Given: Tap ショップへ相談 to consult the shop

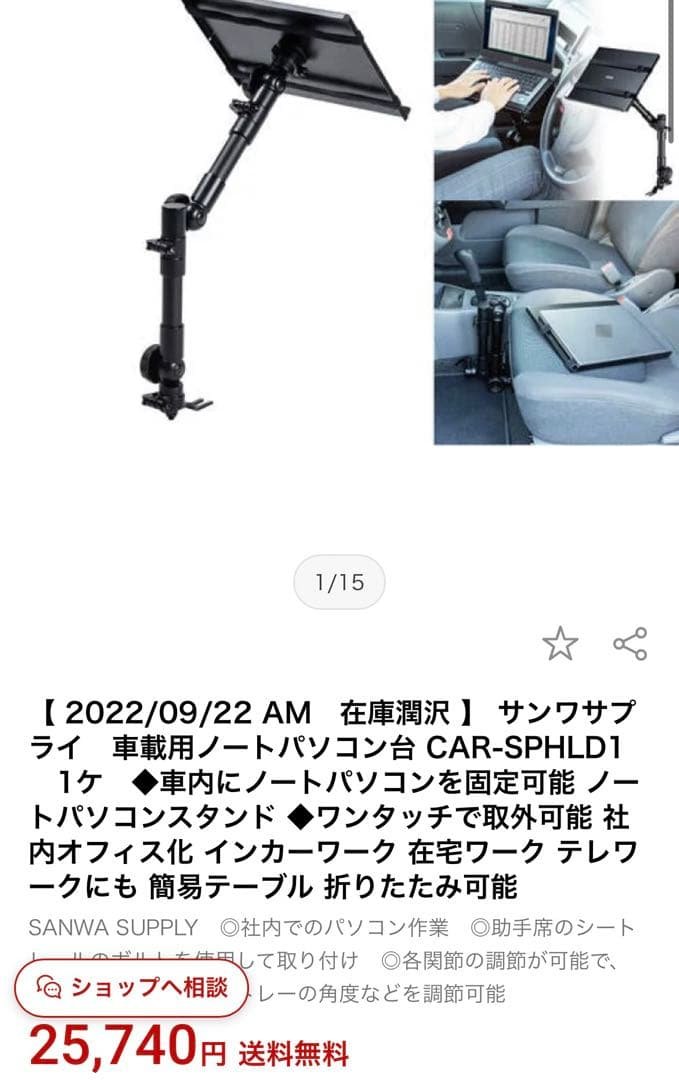Looking at the screenshot, I should pos(131,987).
